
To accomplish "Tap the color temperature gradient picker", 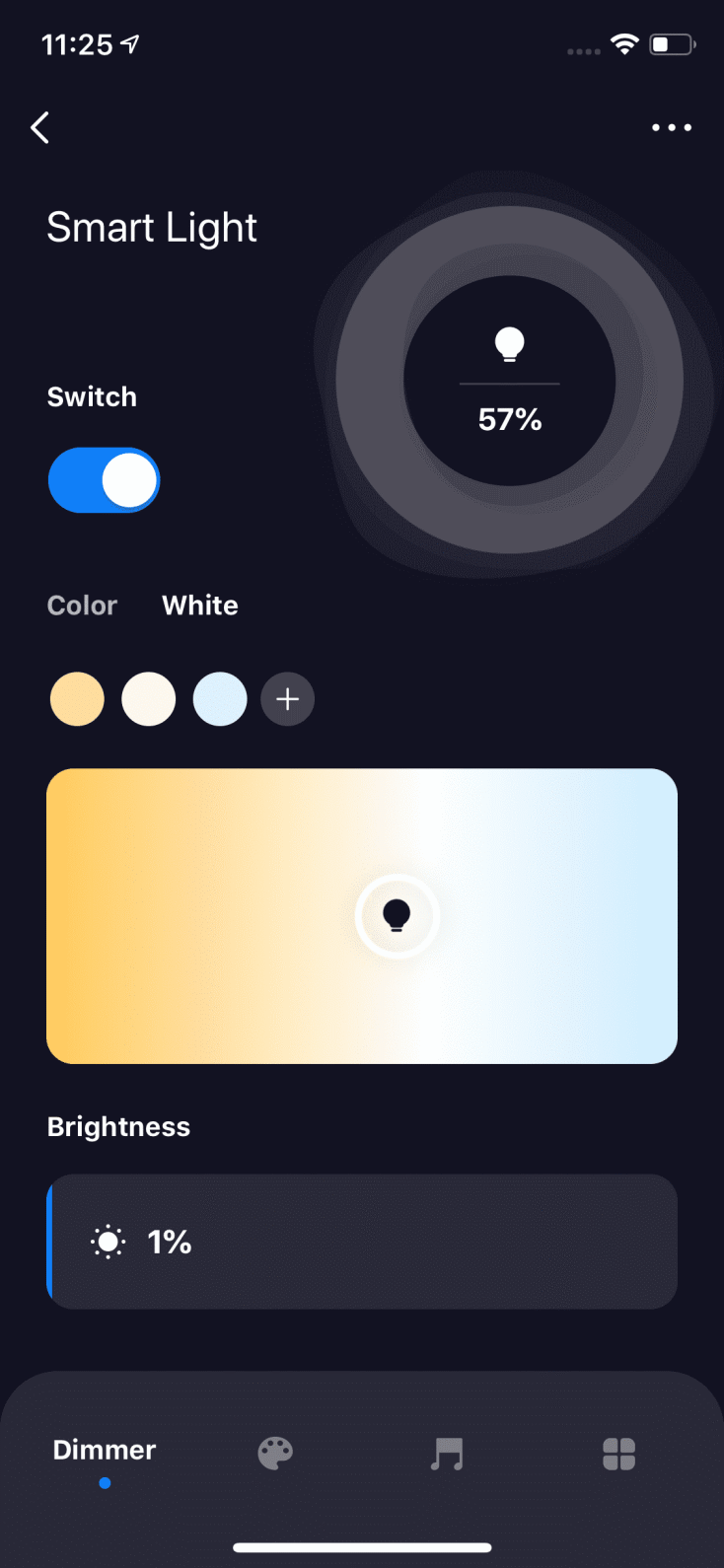I will (362, 916).
